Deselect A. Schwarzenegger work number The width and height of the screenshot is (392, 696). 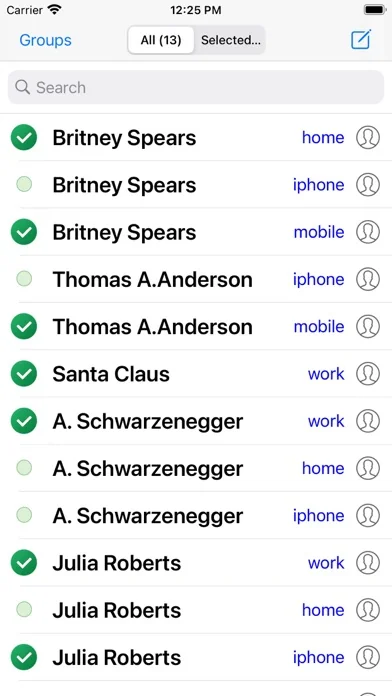[24, 421]
